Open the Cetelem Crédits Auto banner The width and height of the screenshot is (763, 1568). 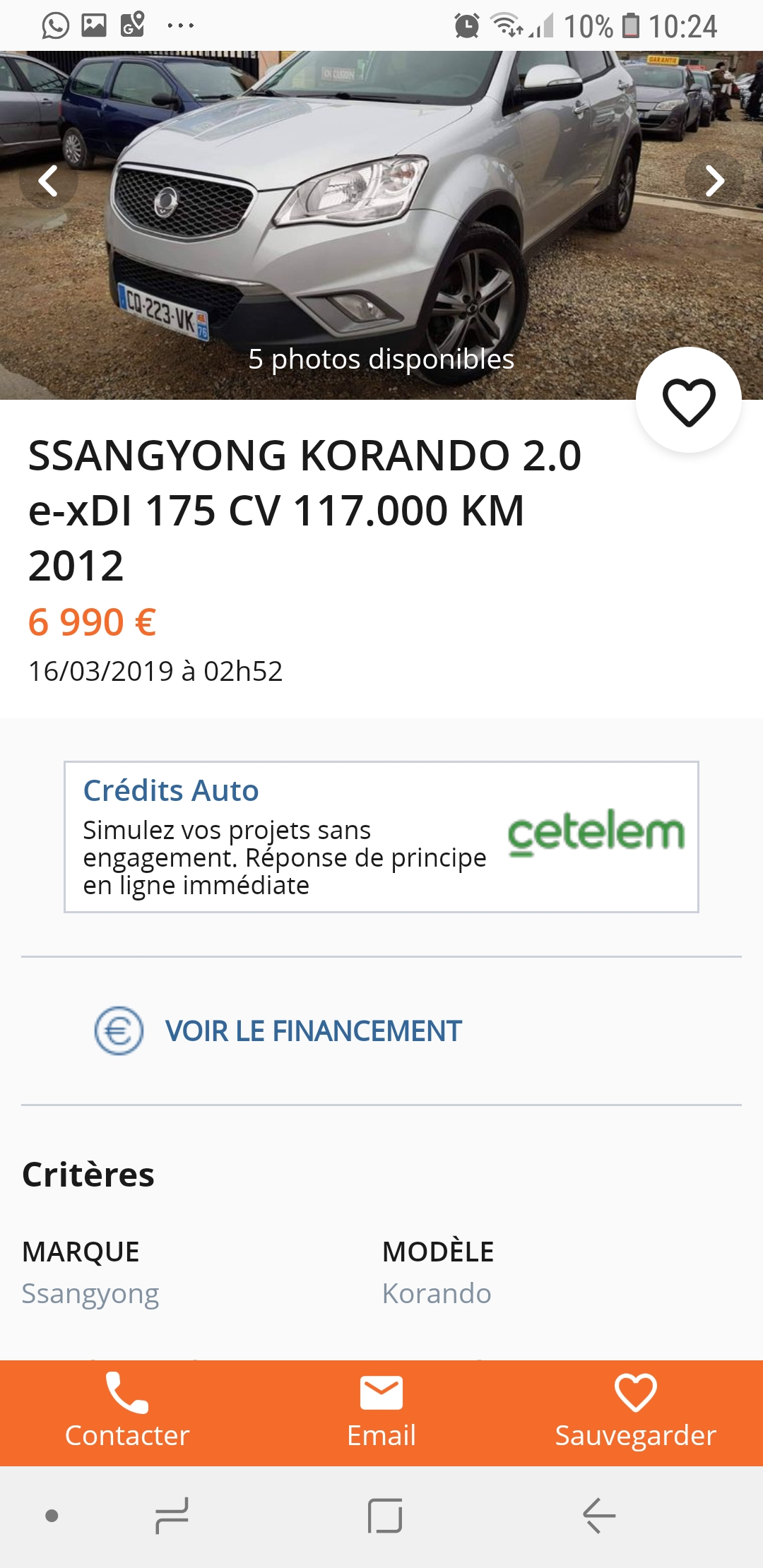coord(381,837)
